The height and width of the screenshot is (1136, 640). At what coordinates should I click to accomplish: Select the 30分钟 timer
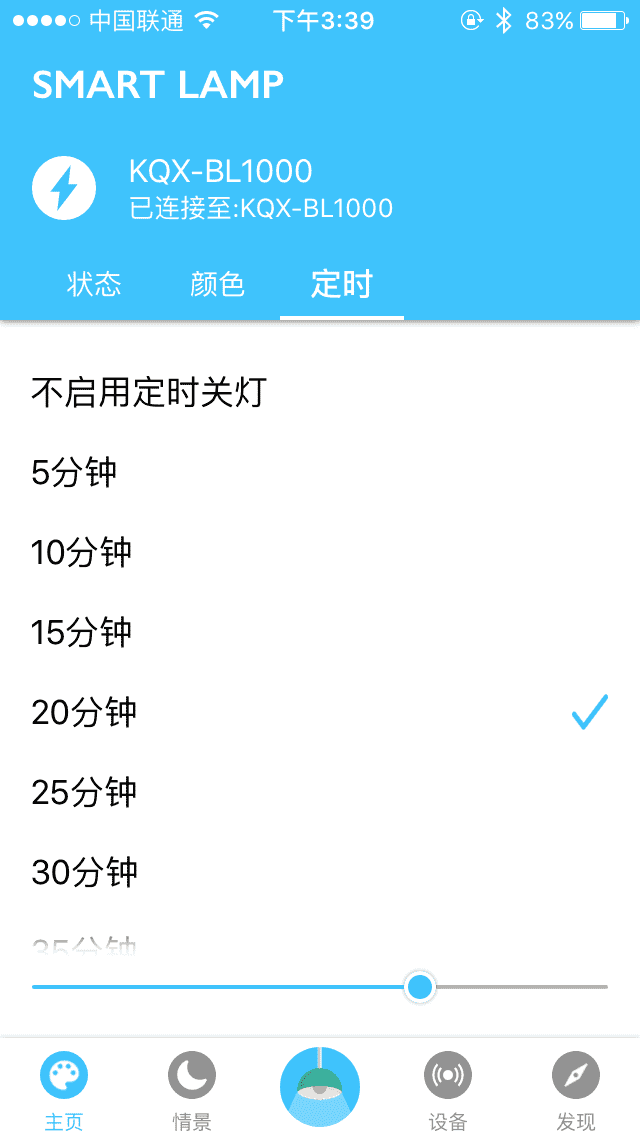(85, 872)
